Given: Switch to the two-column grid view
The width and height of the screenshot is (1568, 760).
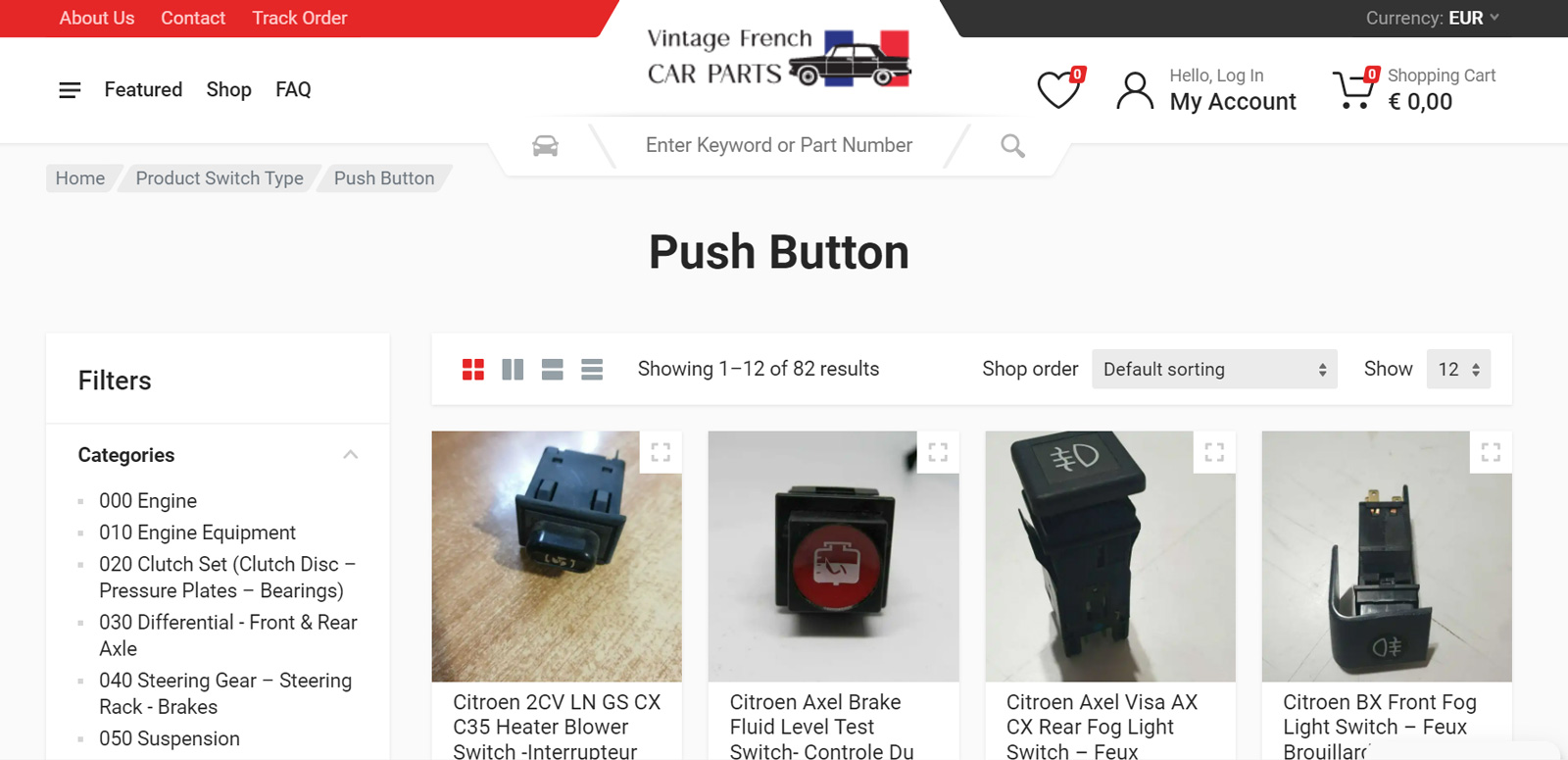Looking at the screenshot, I should tap(513, 370).
